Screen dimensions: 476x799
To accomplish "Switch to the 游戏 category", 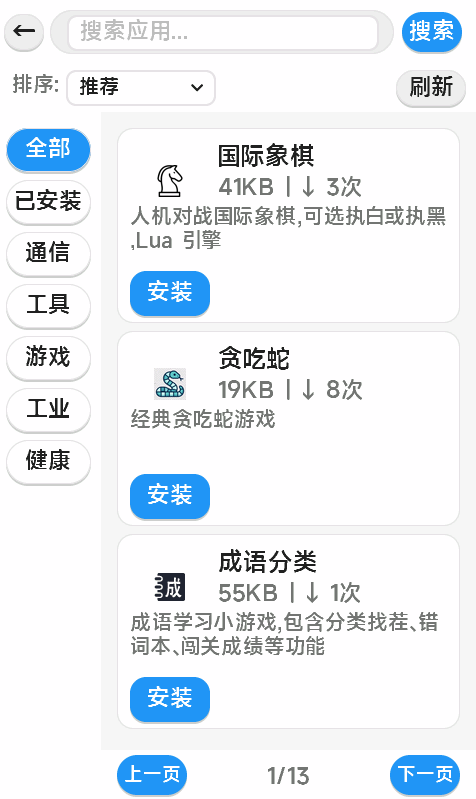I will (x=48, y=358).
